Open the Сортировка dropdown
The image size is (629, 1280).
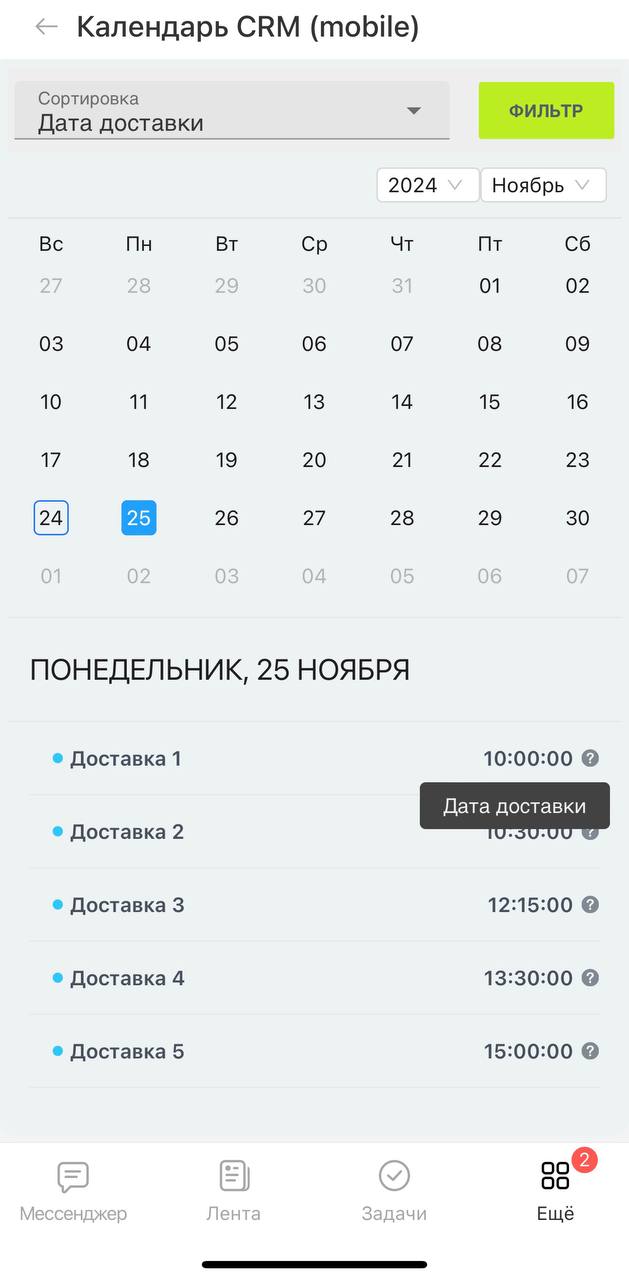pyautogui.click(x=232, y=111)
